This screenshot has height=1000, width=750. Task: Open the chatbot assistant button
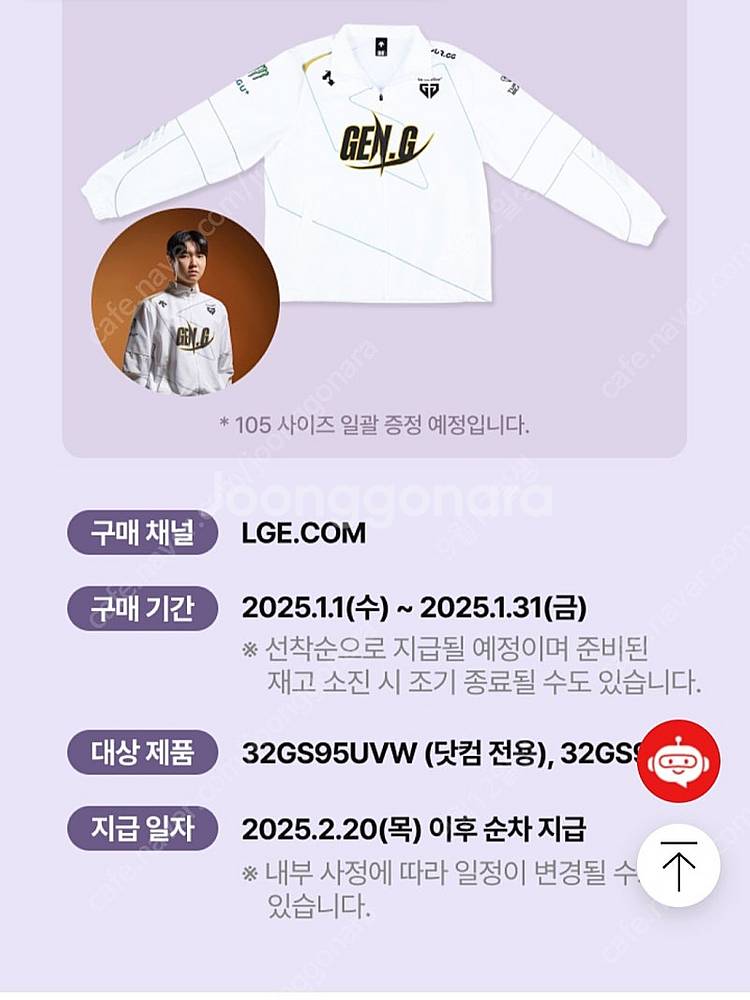click(679, 761)
